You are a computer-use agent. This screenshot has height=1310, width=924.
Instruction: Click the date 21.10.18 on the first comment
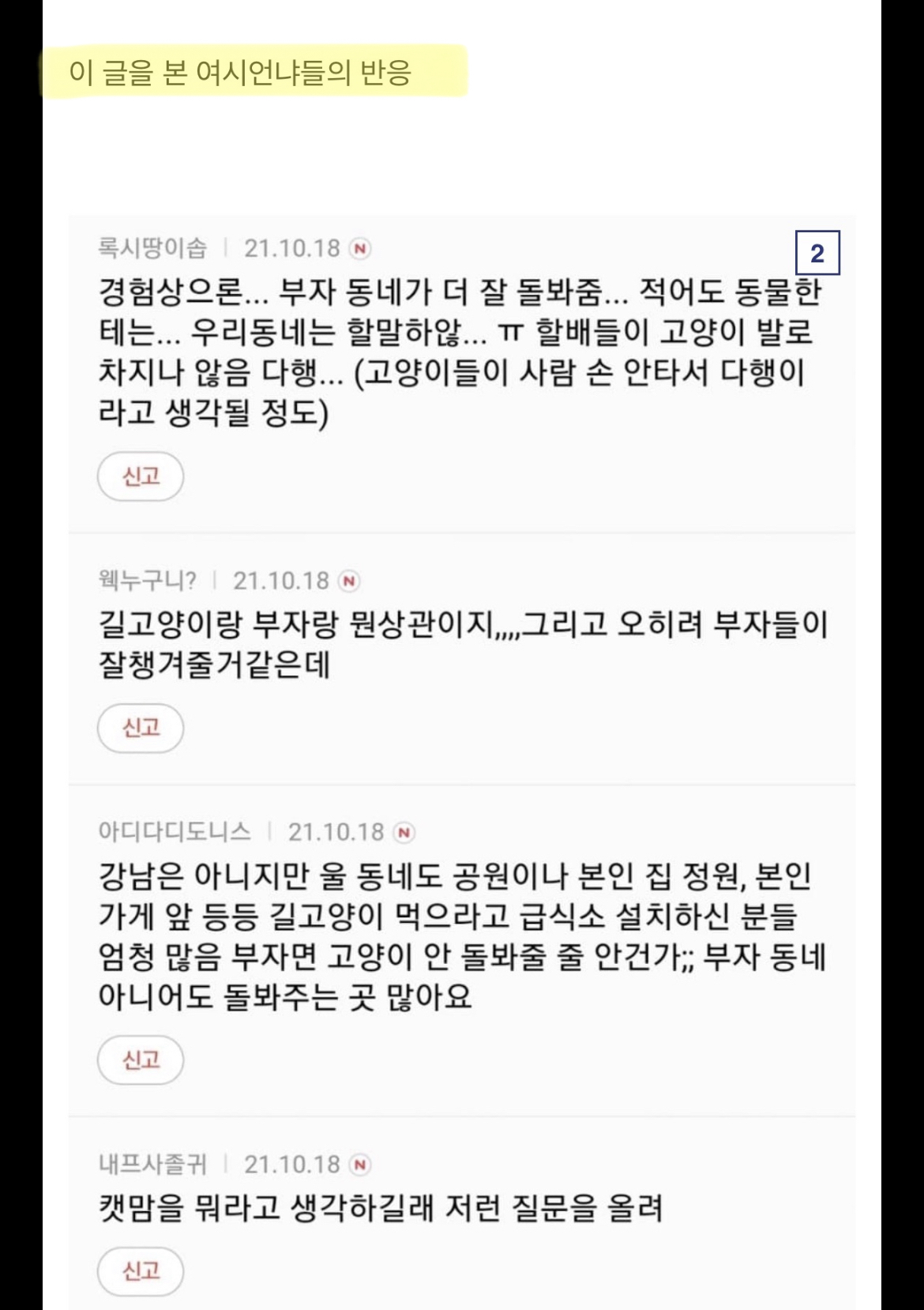point(291,247)
